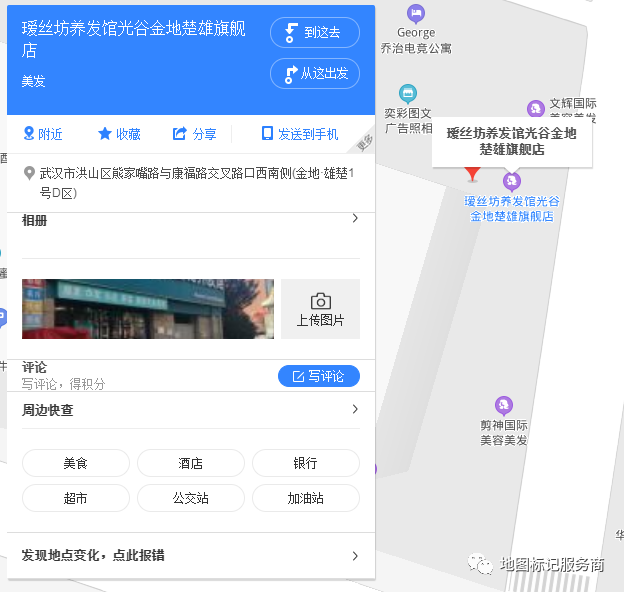Image resolution: width=624 pixels, height=592 pixels.
Task: Select the 美食 chip
Action: (x=76, y=463)
